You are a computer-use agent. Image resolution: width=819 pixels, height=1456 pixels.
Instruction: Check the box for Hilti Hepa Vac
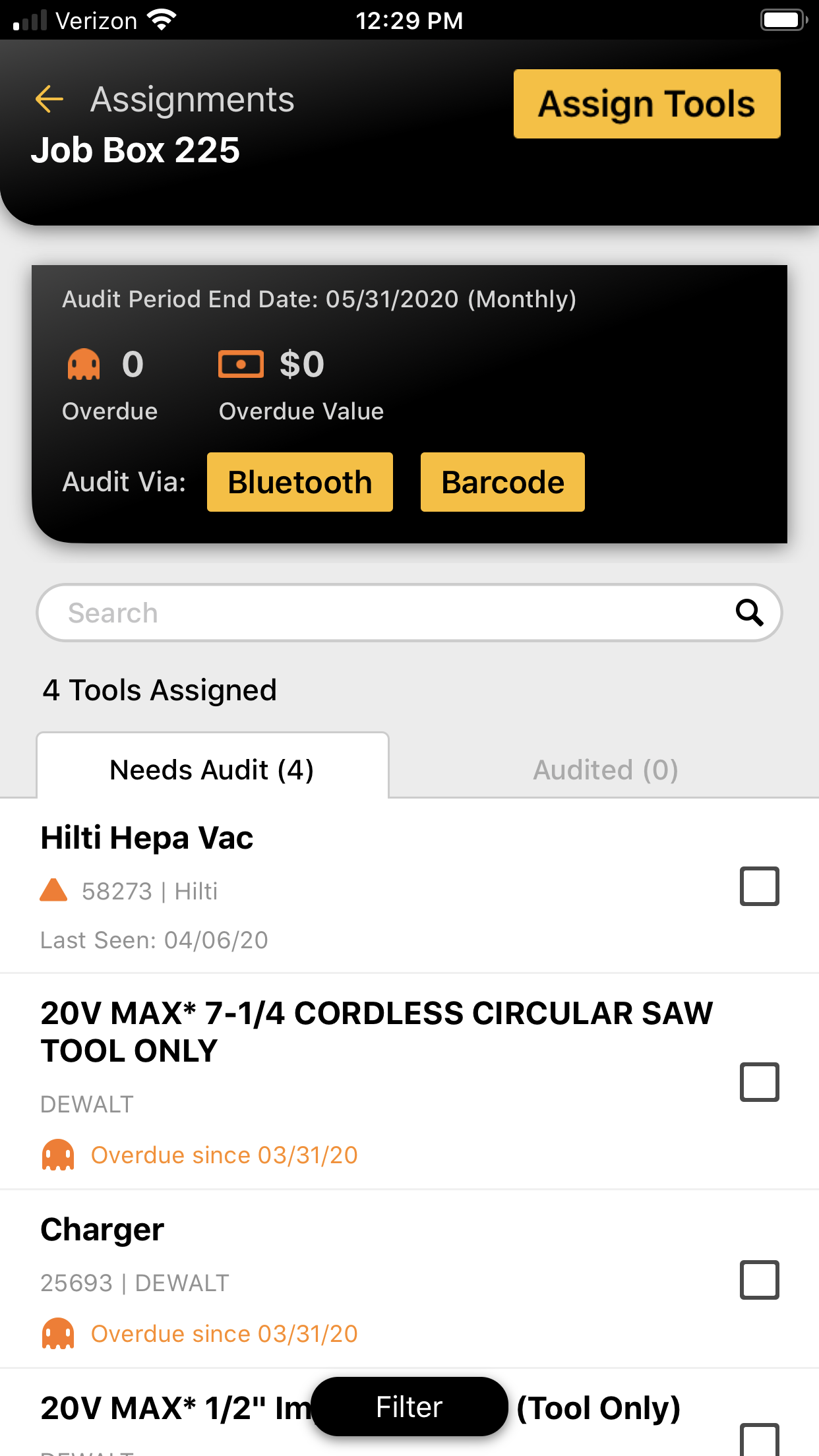coord(760,886)
